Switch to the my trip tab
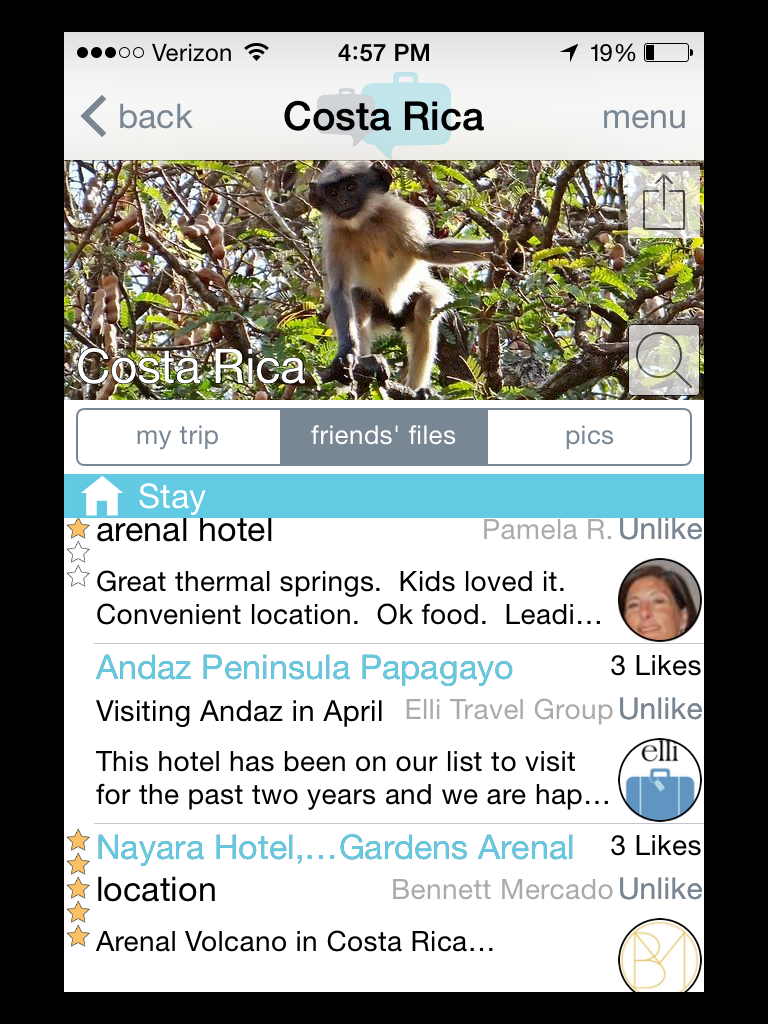 tap(178, 436)
